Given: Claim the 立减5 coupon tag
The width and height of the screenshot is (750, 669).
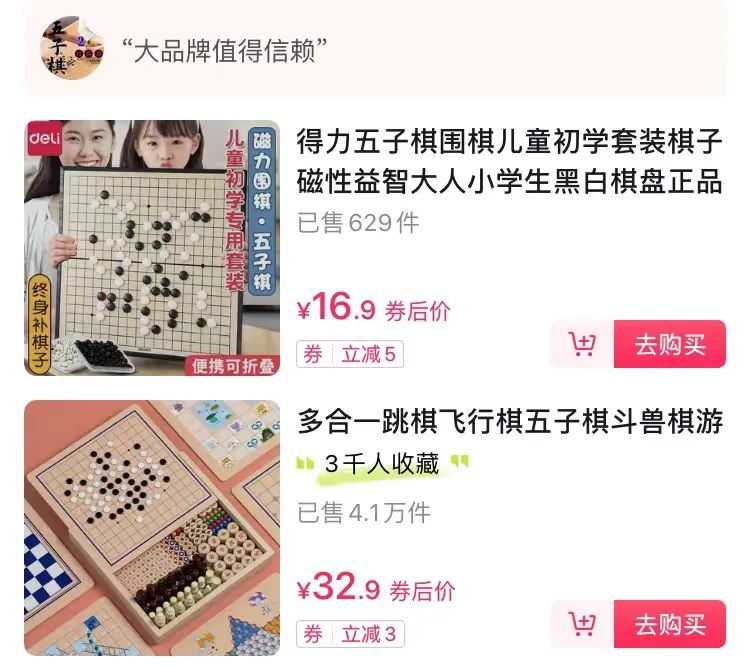Looking at the screenshot, I should click(350, 354).
